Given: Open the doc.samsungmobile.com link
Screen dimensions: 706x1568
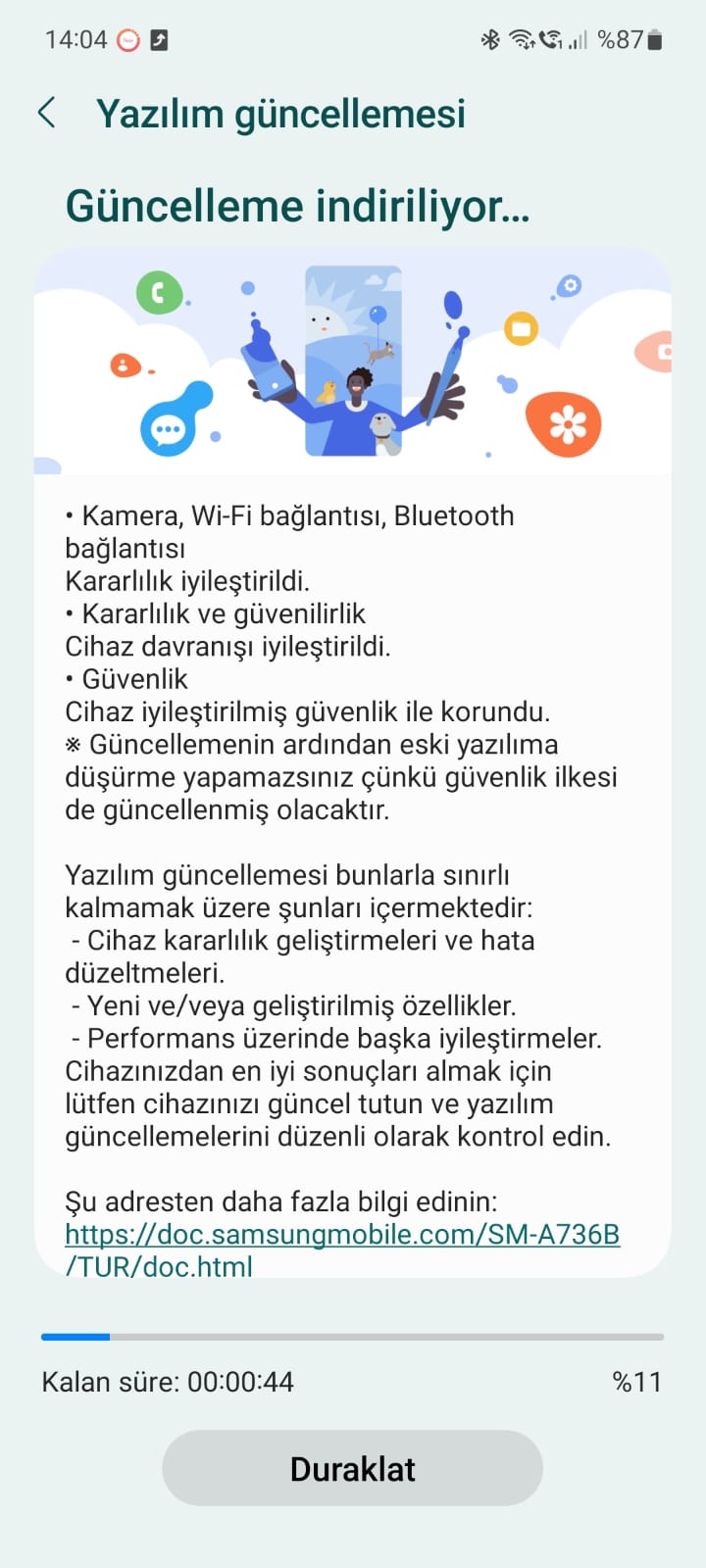Looking at the screenshot, I should tap(342, 1249).
